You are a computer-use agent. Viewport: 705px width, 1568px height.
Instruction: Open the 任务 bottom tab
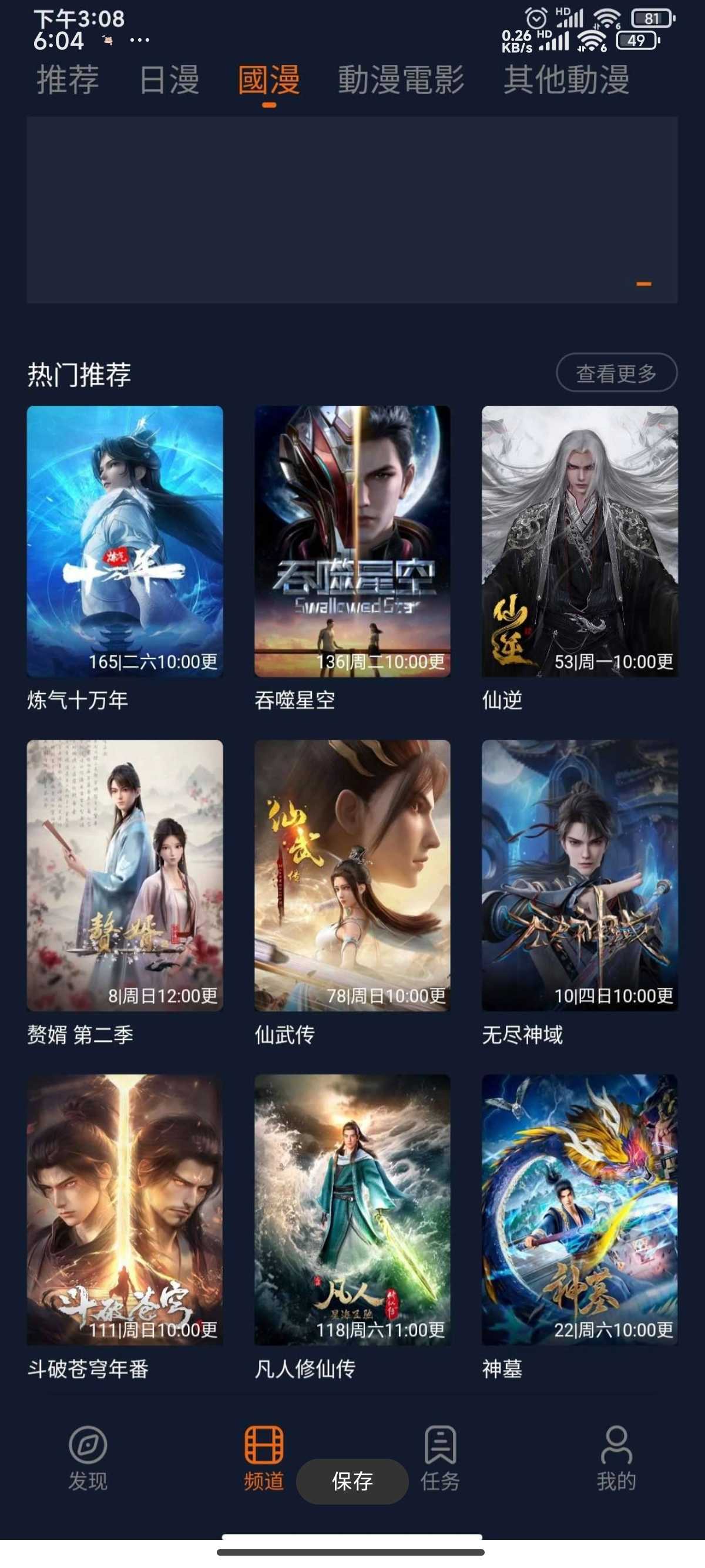coord(440,1457)
